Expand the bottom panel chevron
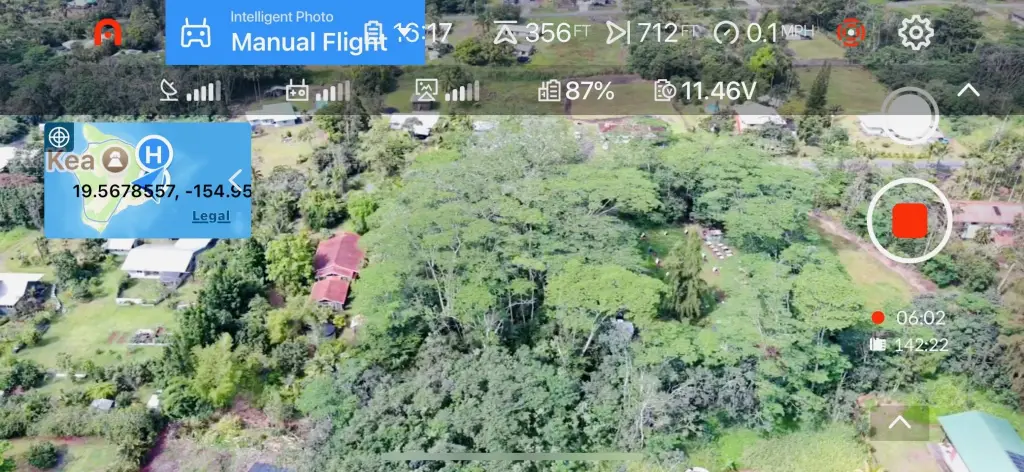 pyautogui.click(x=899, y=422)
